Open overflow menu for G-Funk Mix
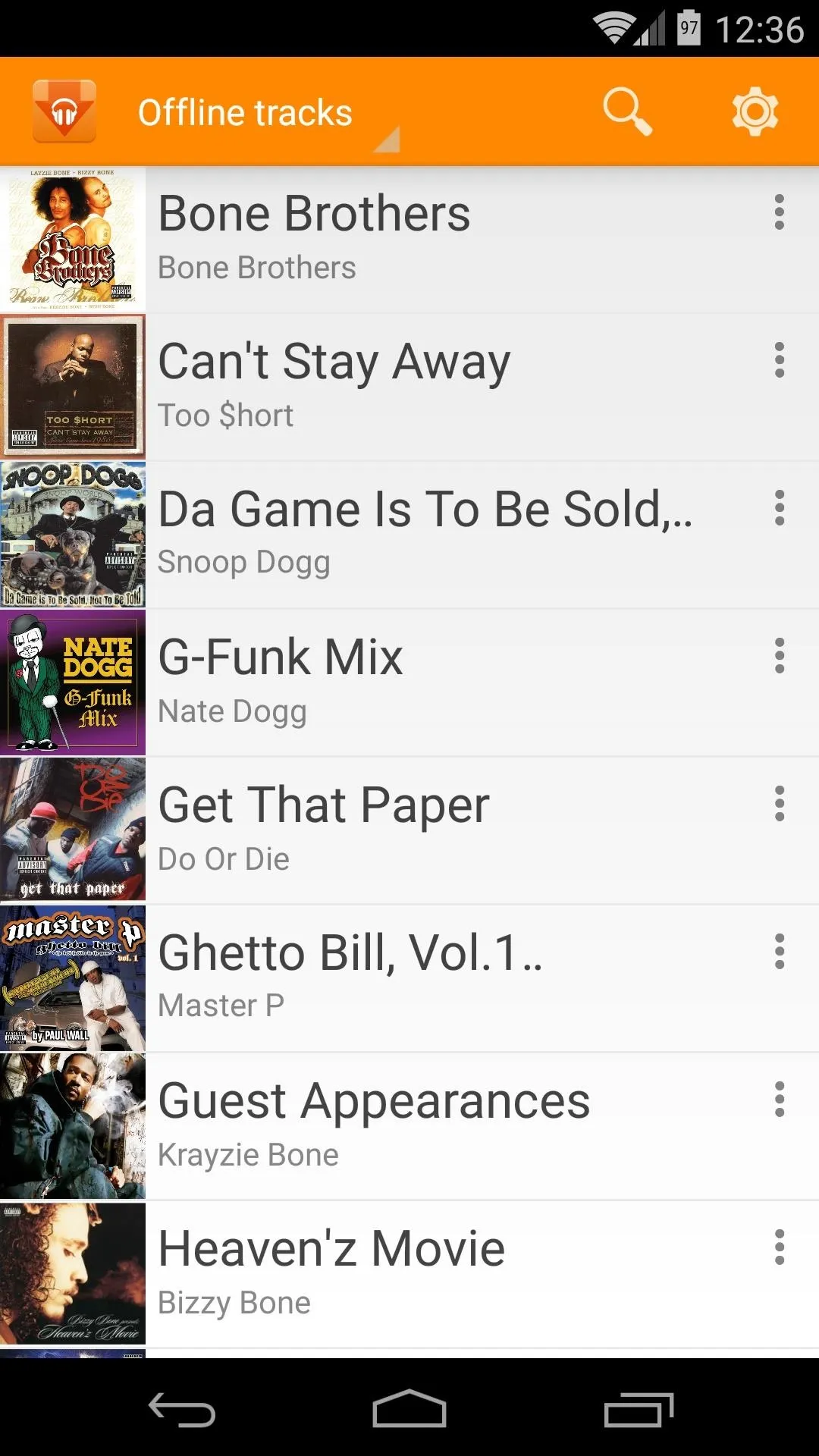Image resolution: width=819 pixels, height=1456 pixels. [779, 656]
